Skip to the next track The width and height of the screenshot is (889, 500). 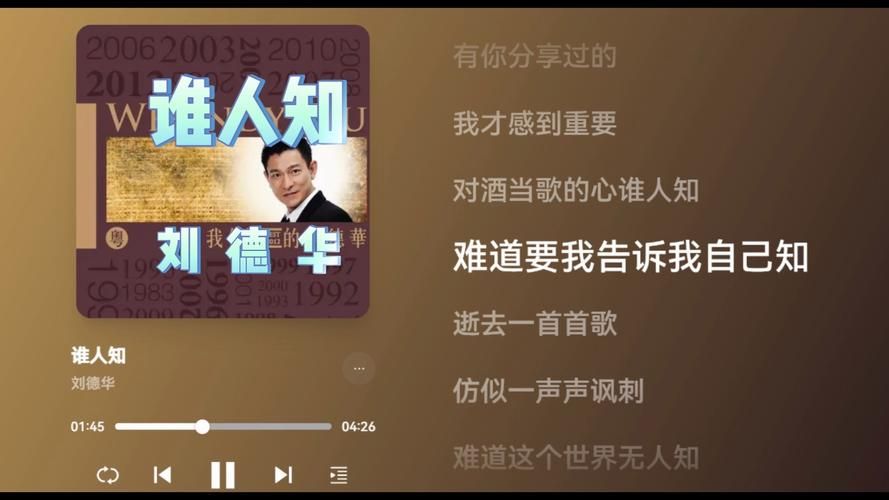(283, 475)
